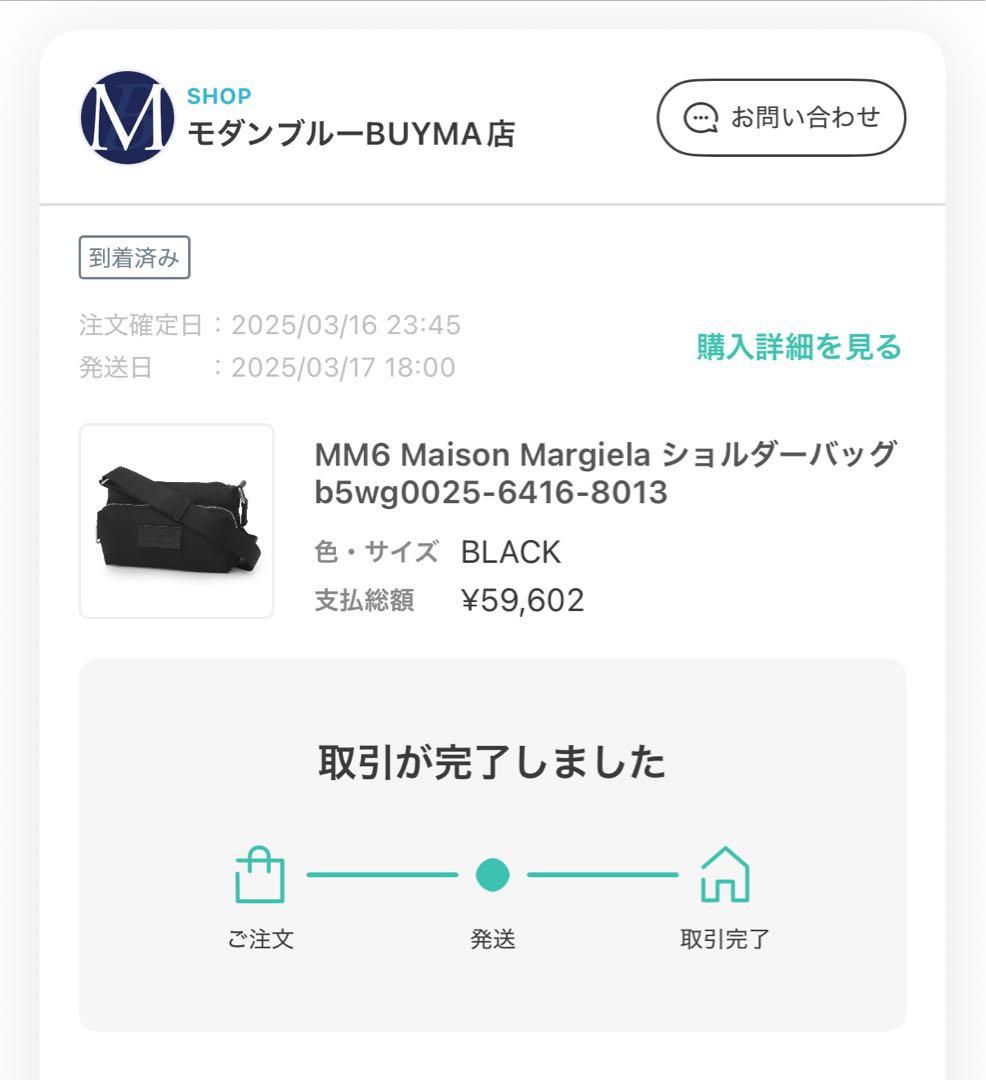
Task: Open the black shoulder bag product thumbnail
Action: click(x=176, y=522)
